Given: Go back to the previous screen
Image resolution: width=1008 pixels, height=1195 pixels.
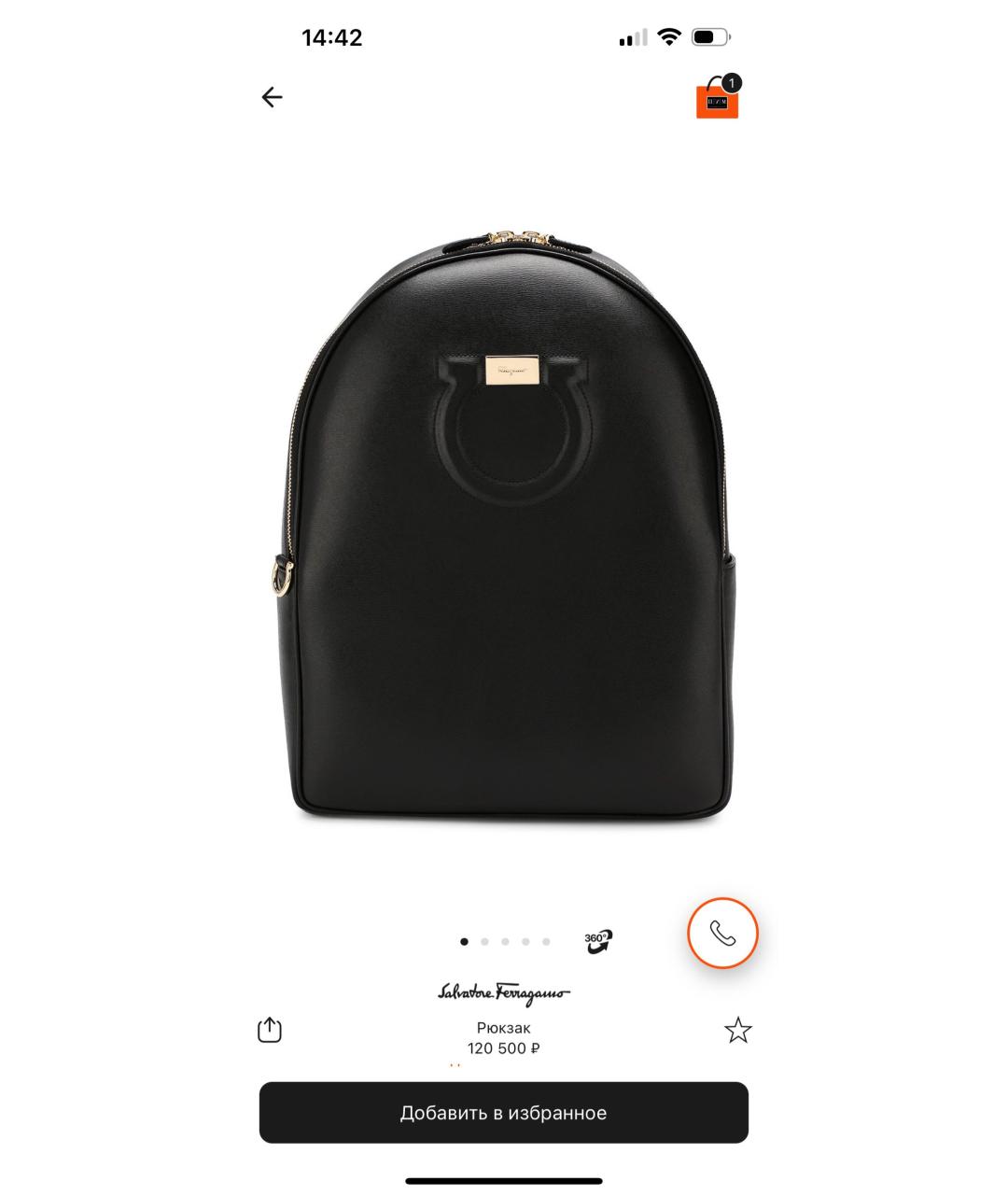Looking at the screenshot, I should [x=272, y=97].
